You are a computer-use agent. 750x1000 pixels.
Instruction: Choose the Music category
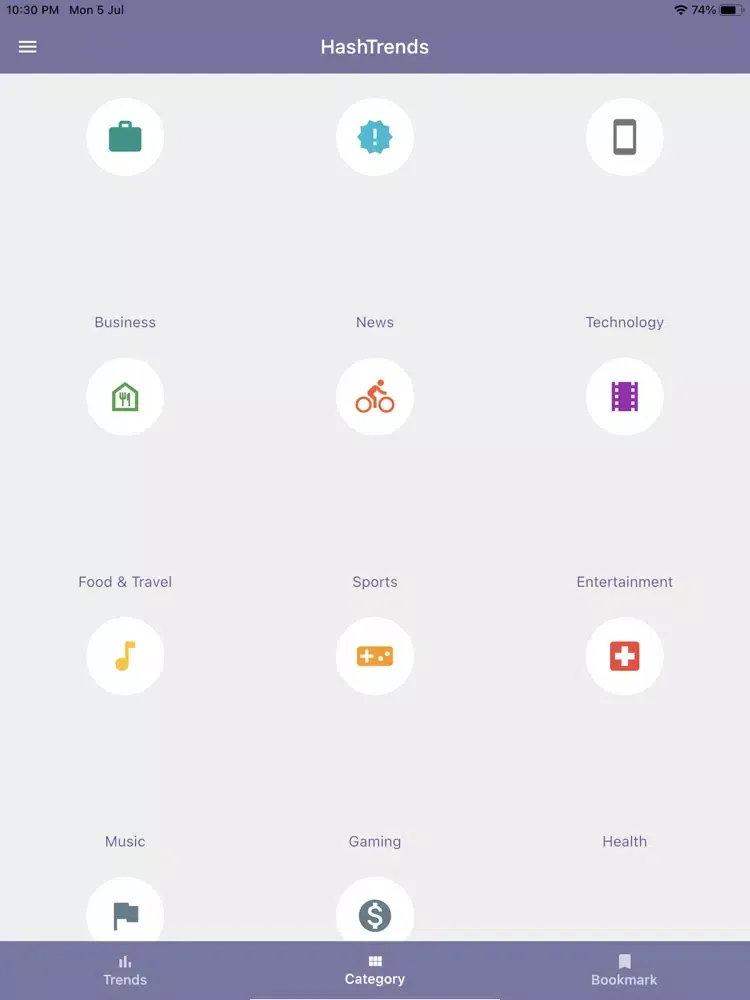pyautogui.click(x=125, y=656)
